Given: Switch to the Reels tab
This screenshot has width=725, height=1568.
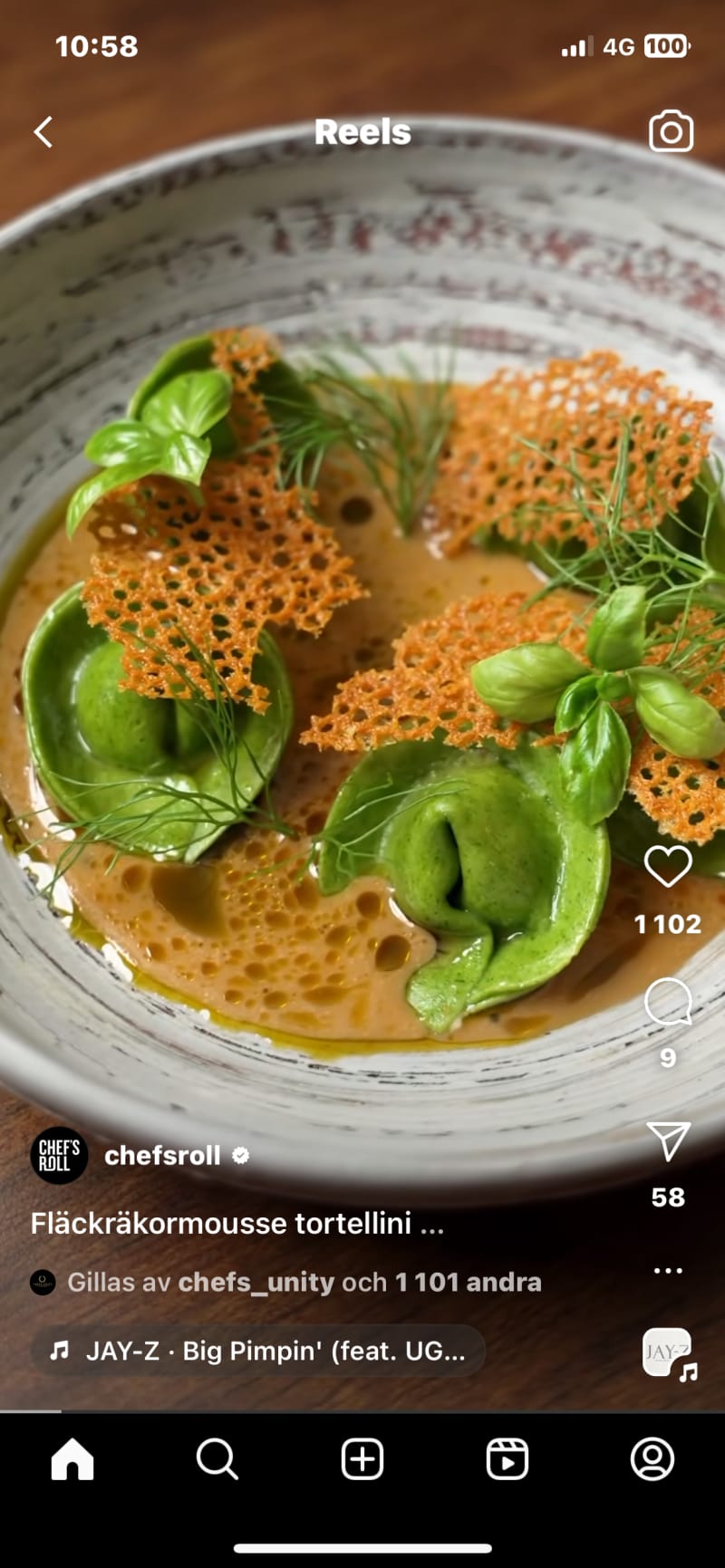Looking at the screenshot, I should click(x=507, y=1460).
